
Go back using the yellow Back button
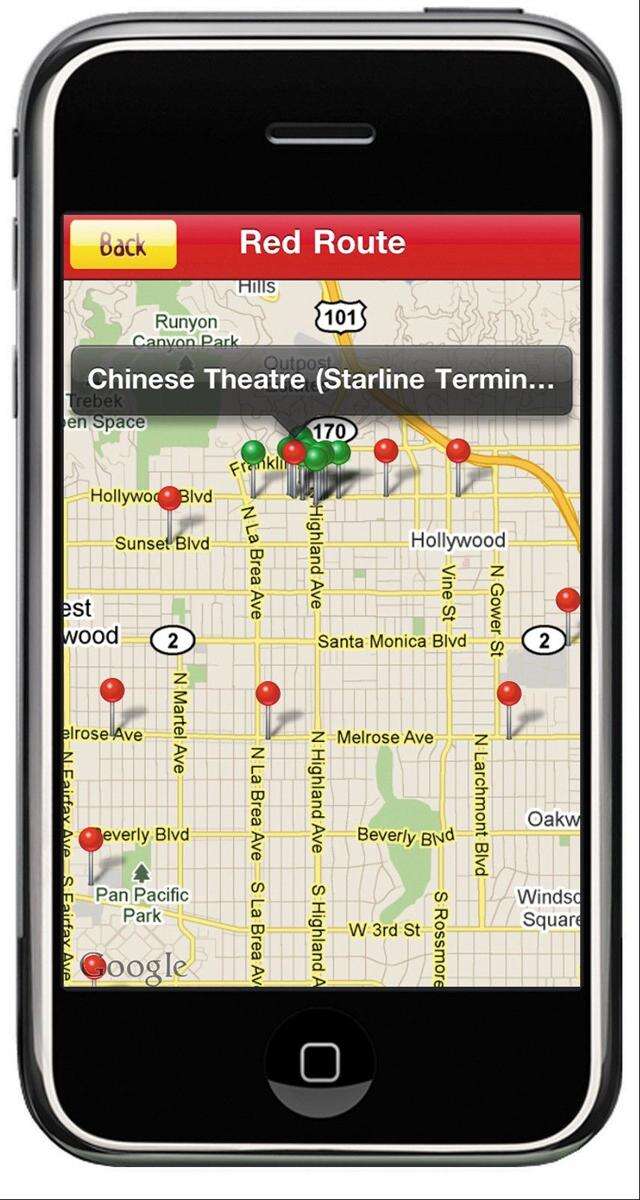(122, 245)
